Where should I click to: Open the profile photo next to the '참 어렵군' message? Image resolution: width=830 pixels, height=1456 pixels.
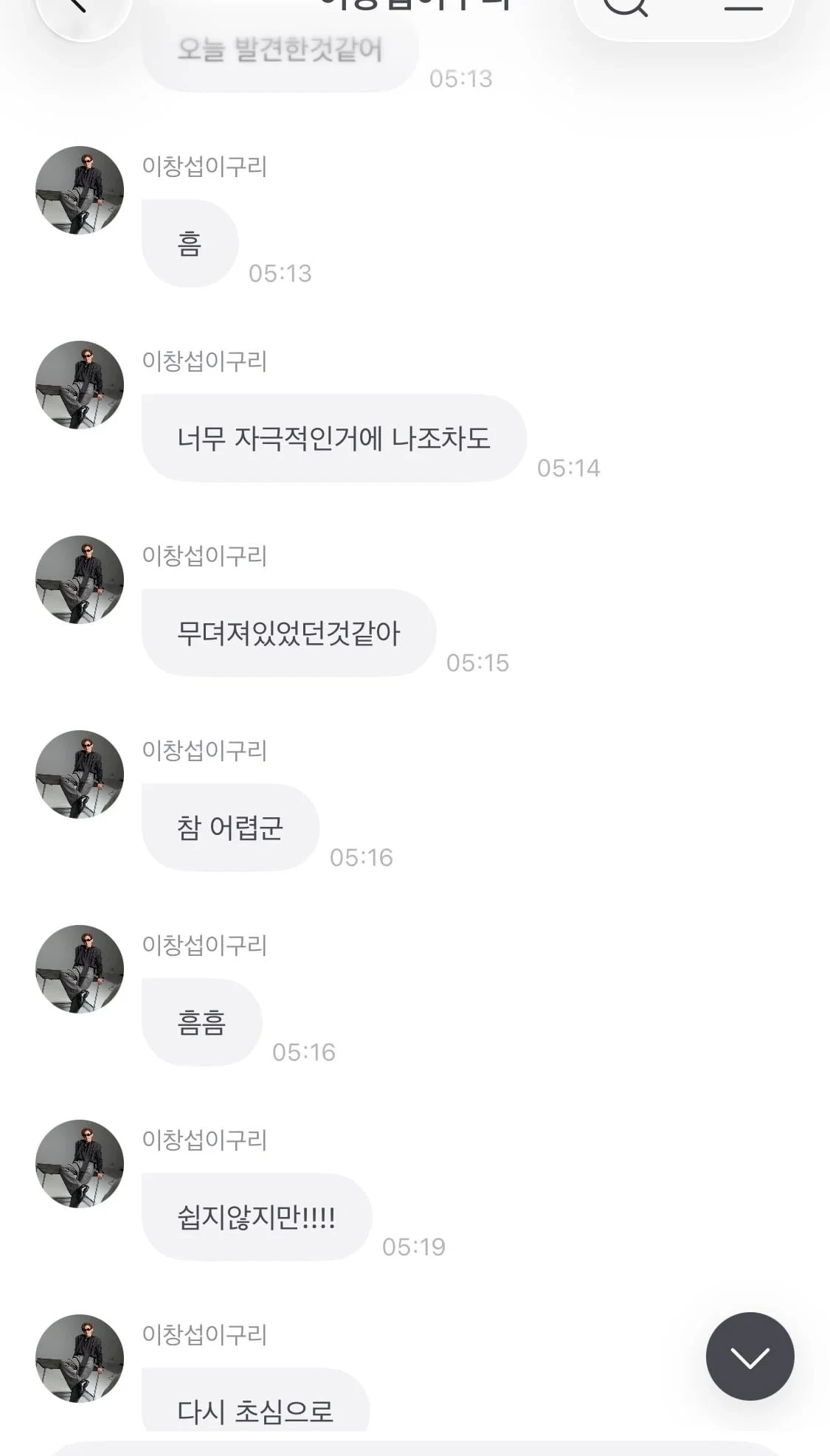(80, 774)
